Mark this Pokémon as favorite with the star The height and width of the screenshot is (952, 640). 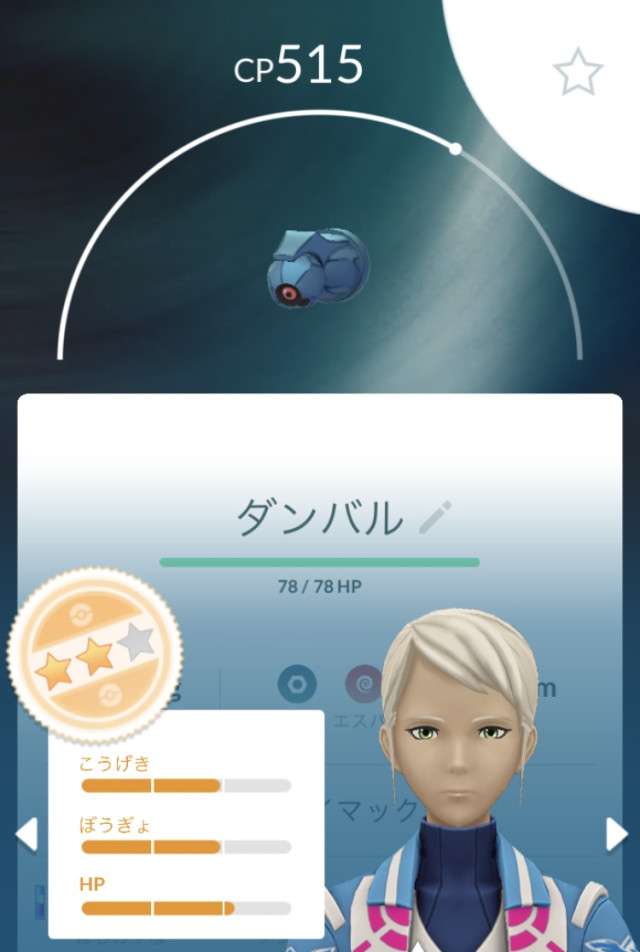point(578,73)
